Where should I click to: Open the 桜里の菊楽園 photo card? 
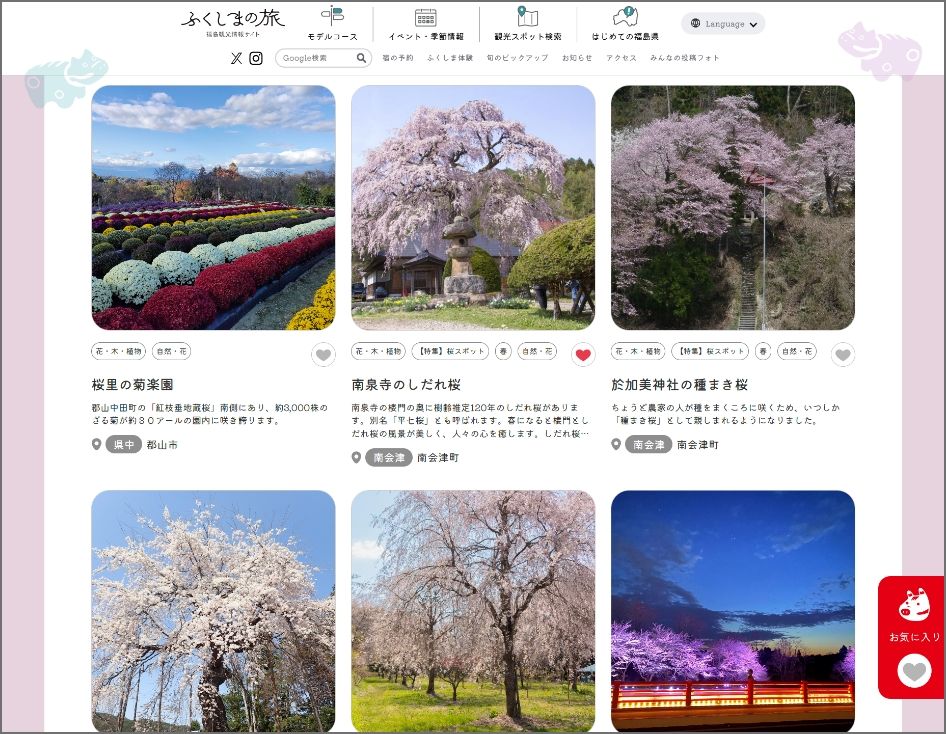pos(213,207)
